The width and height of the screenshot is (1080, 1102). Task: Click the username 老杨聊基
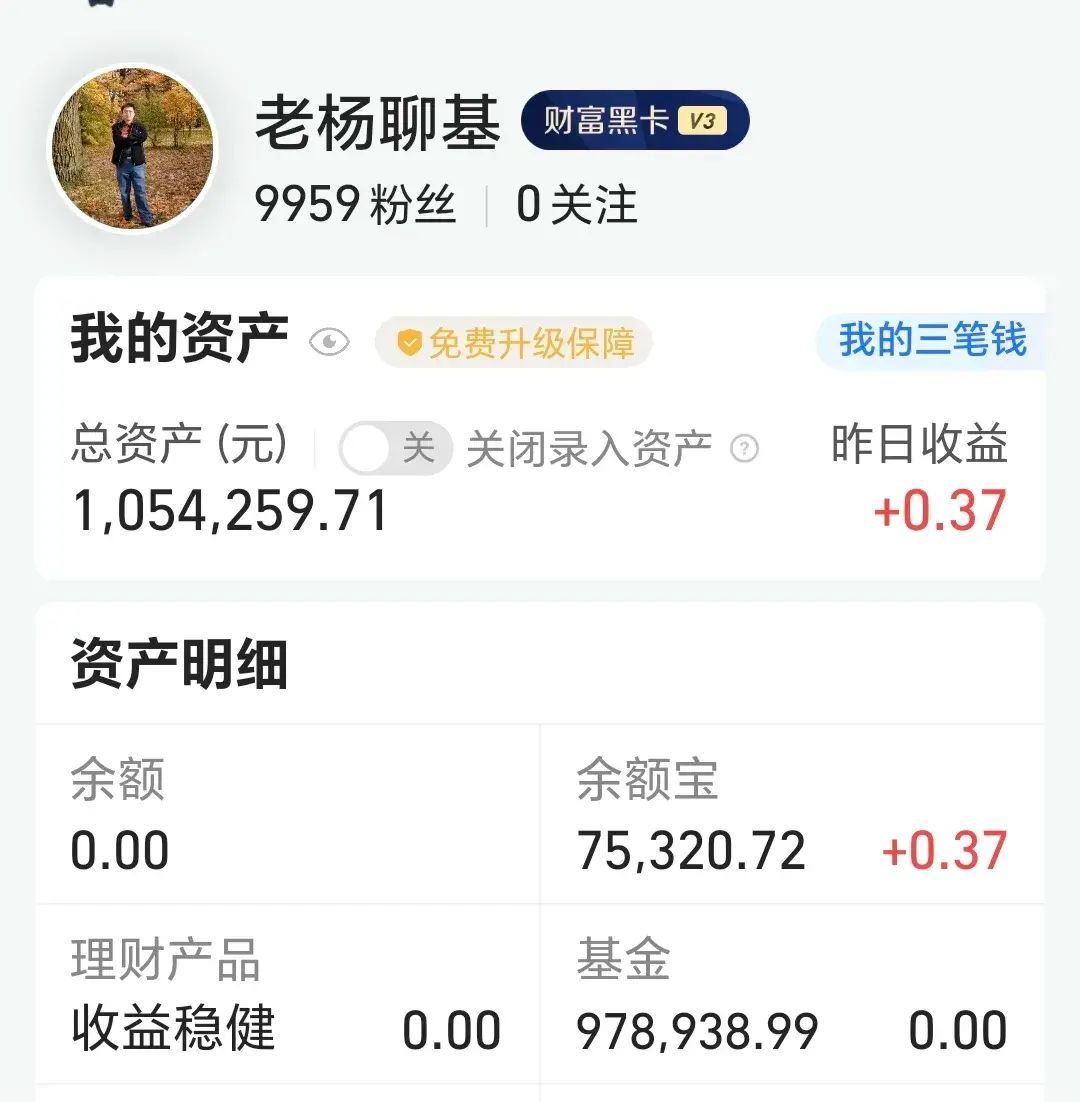coord(378,123)
